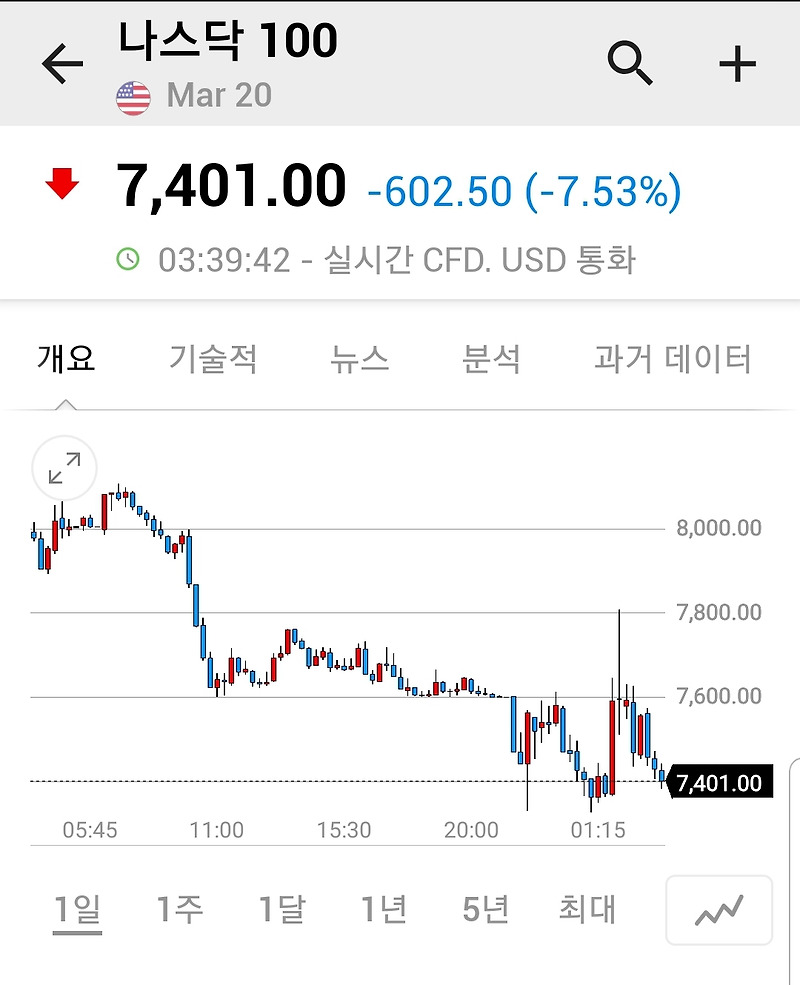Expand the chart to fullscreen

tap(64, 468)
